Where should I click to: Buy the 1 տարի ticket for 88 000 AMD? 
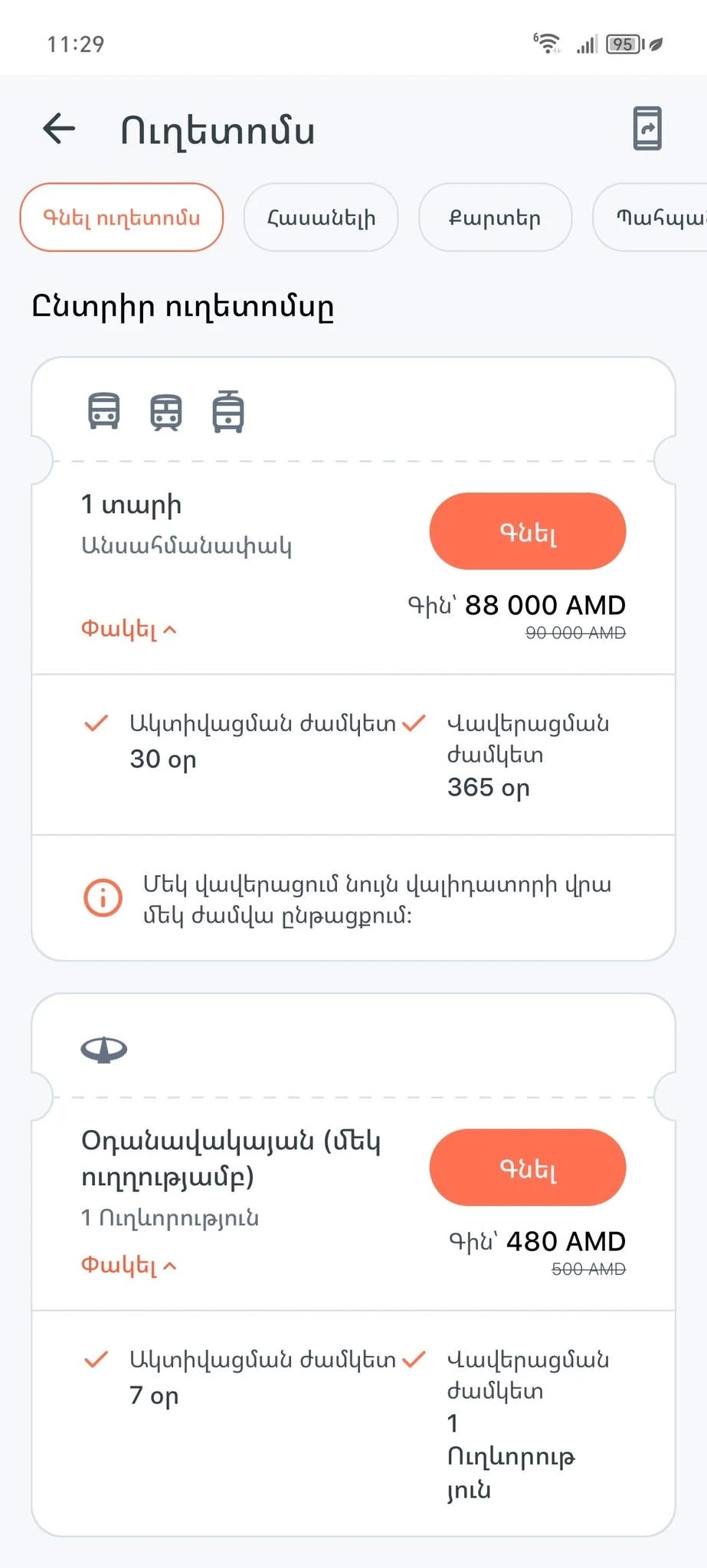[x=528, y=531]
